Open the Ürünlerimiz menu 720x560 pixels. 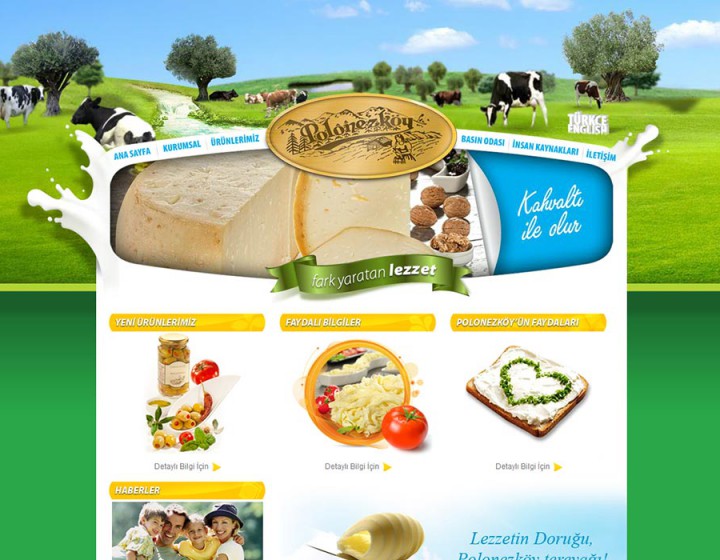point(235,139)
